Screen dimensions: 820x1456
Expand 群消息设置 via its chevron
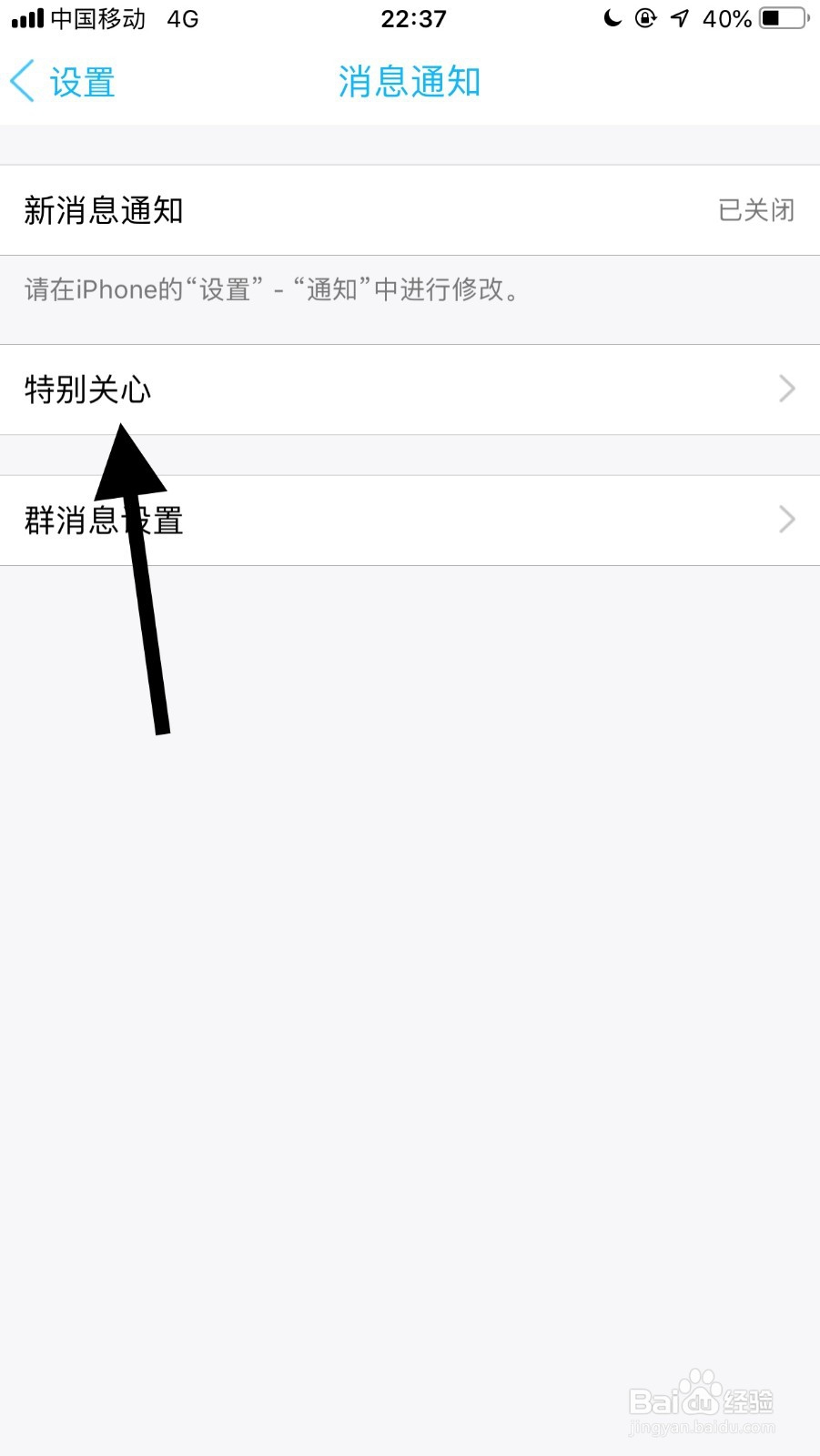pos(786,519)
